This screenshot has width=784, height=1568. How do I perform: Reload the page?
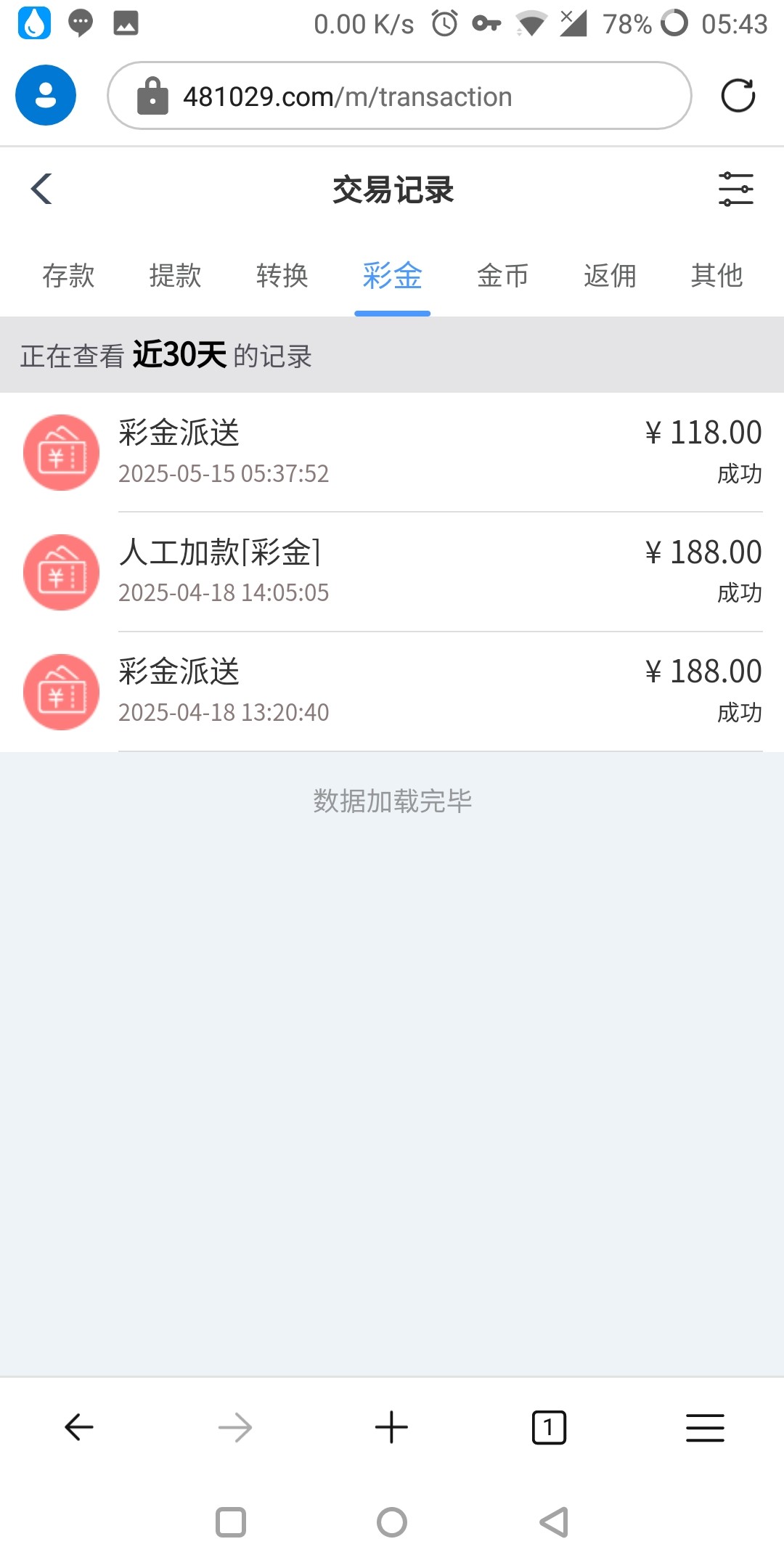(x=738, y=96)
